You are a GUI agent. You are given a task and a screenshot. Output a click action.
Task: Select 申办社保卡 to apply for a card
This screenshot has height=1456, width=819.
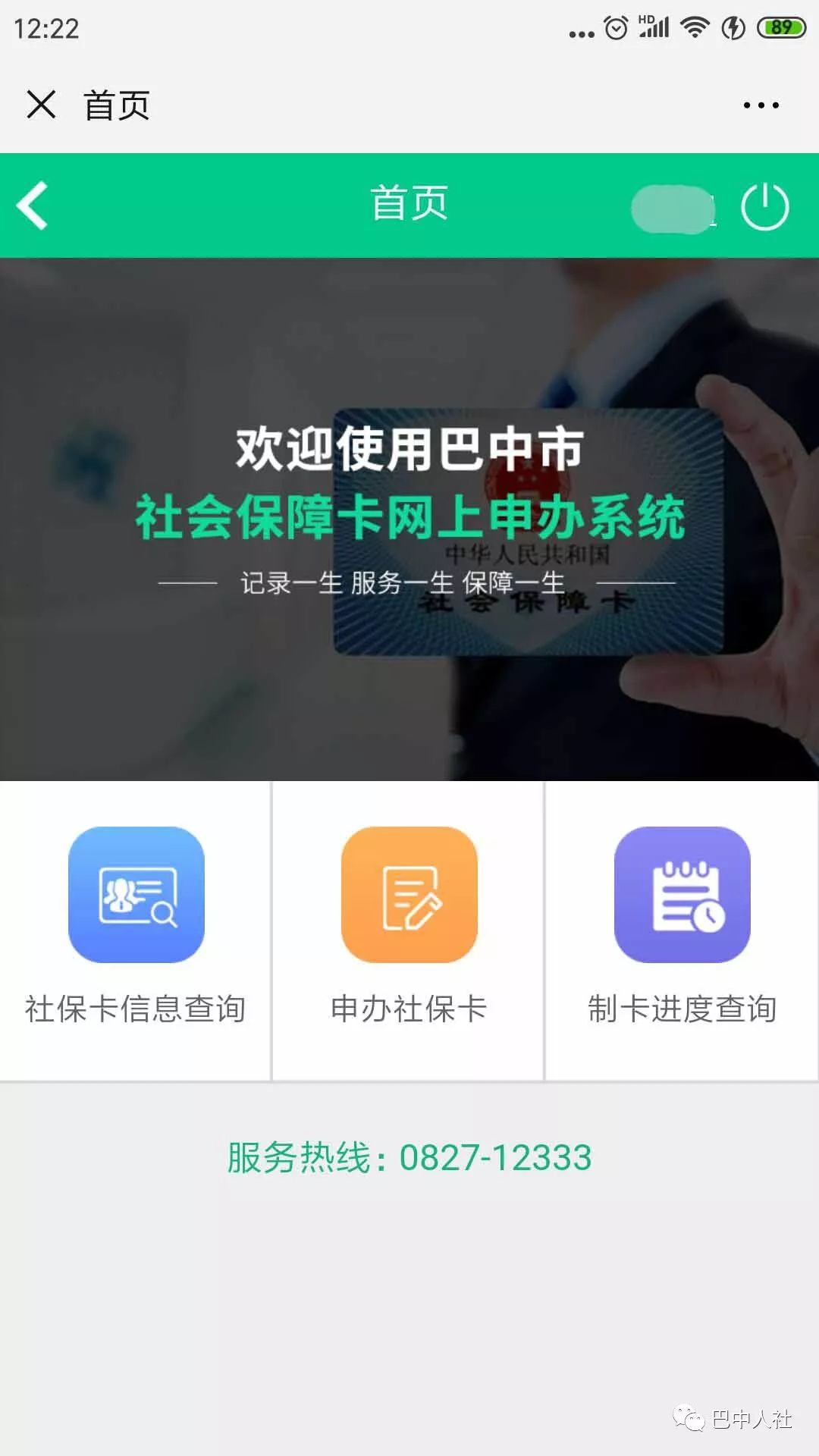click(409, 930)
